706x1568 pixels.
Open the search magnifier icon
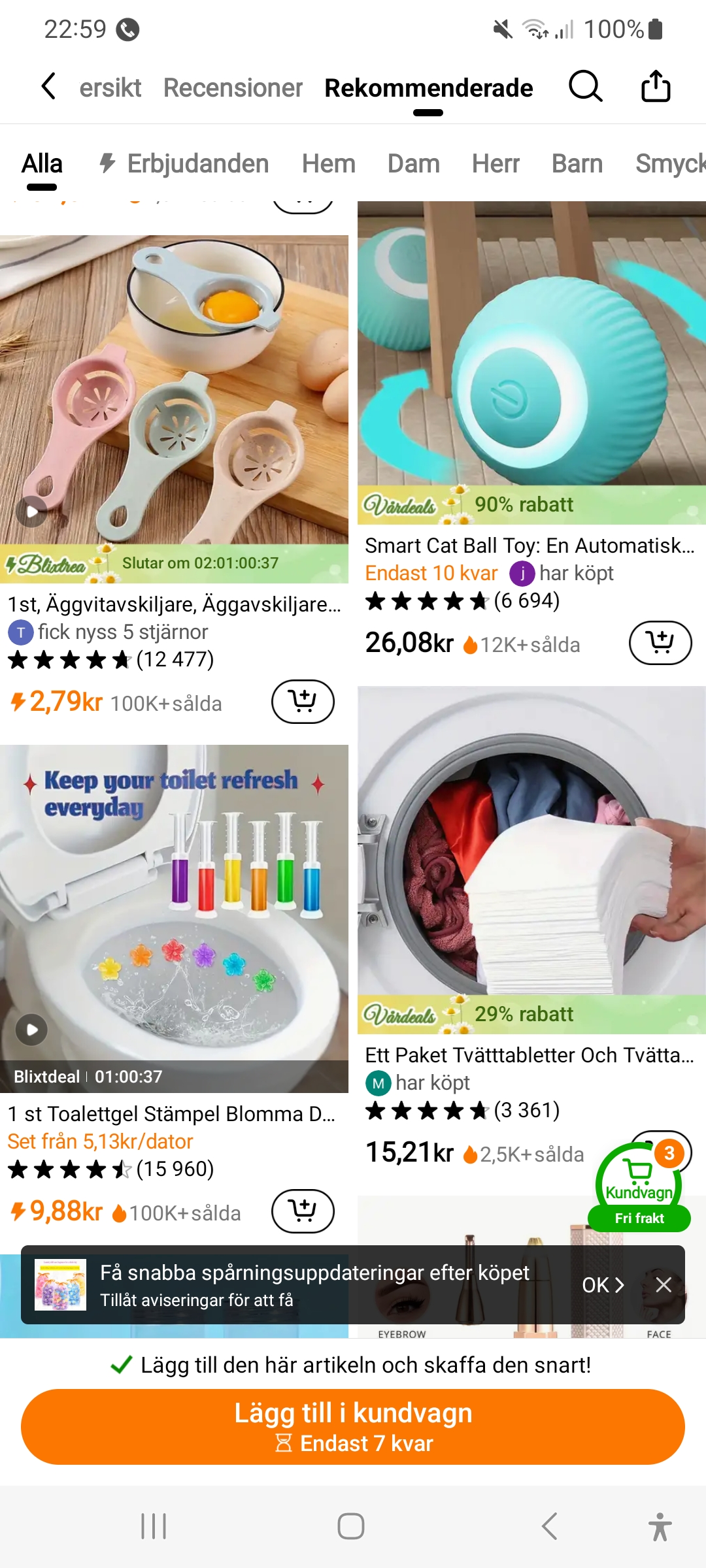tap(585, 86)
